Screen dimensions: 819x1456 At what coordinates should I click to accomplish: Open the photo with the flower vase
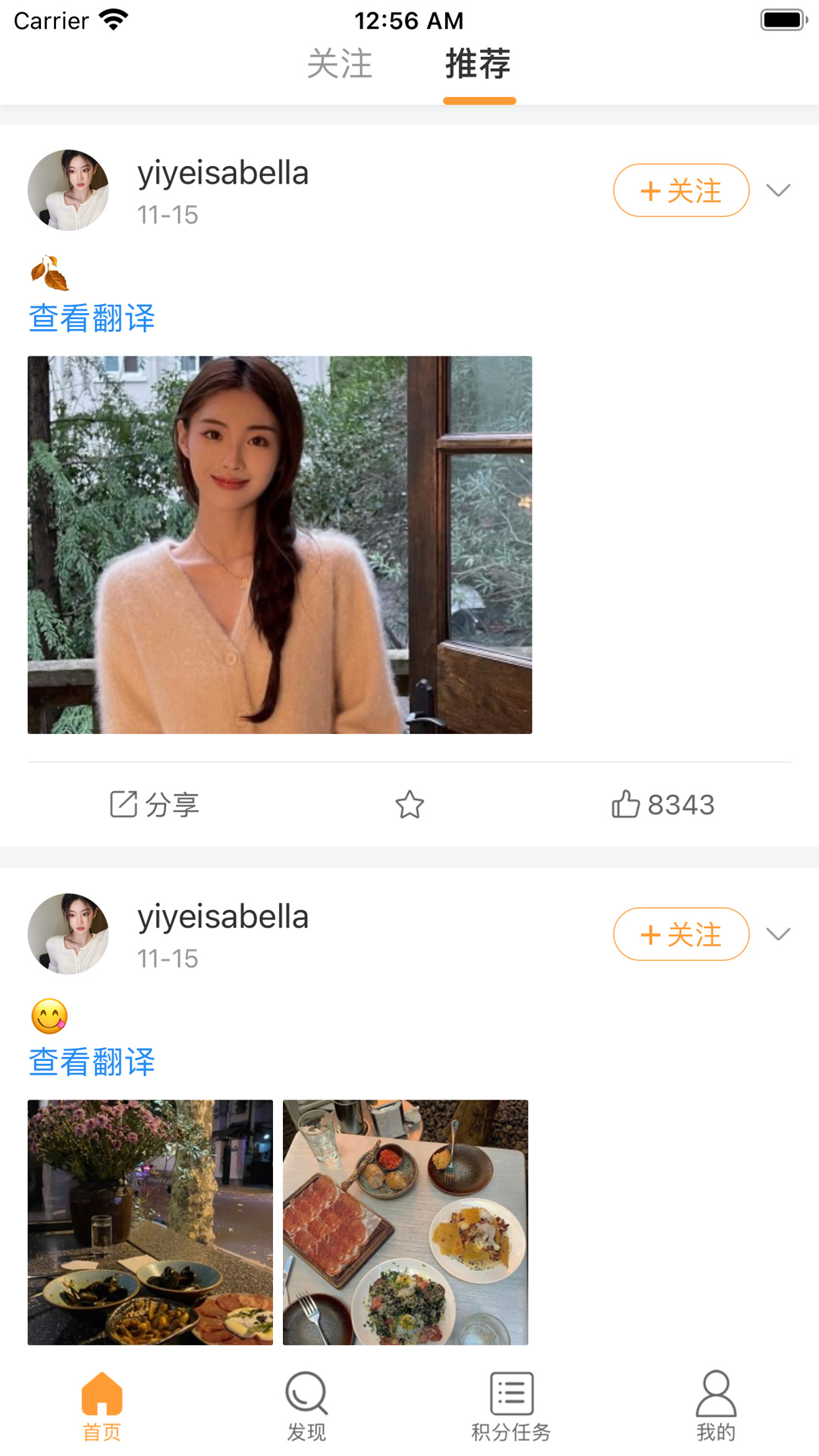click(150, 1222)
